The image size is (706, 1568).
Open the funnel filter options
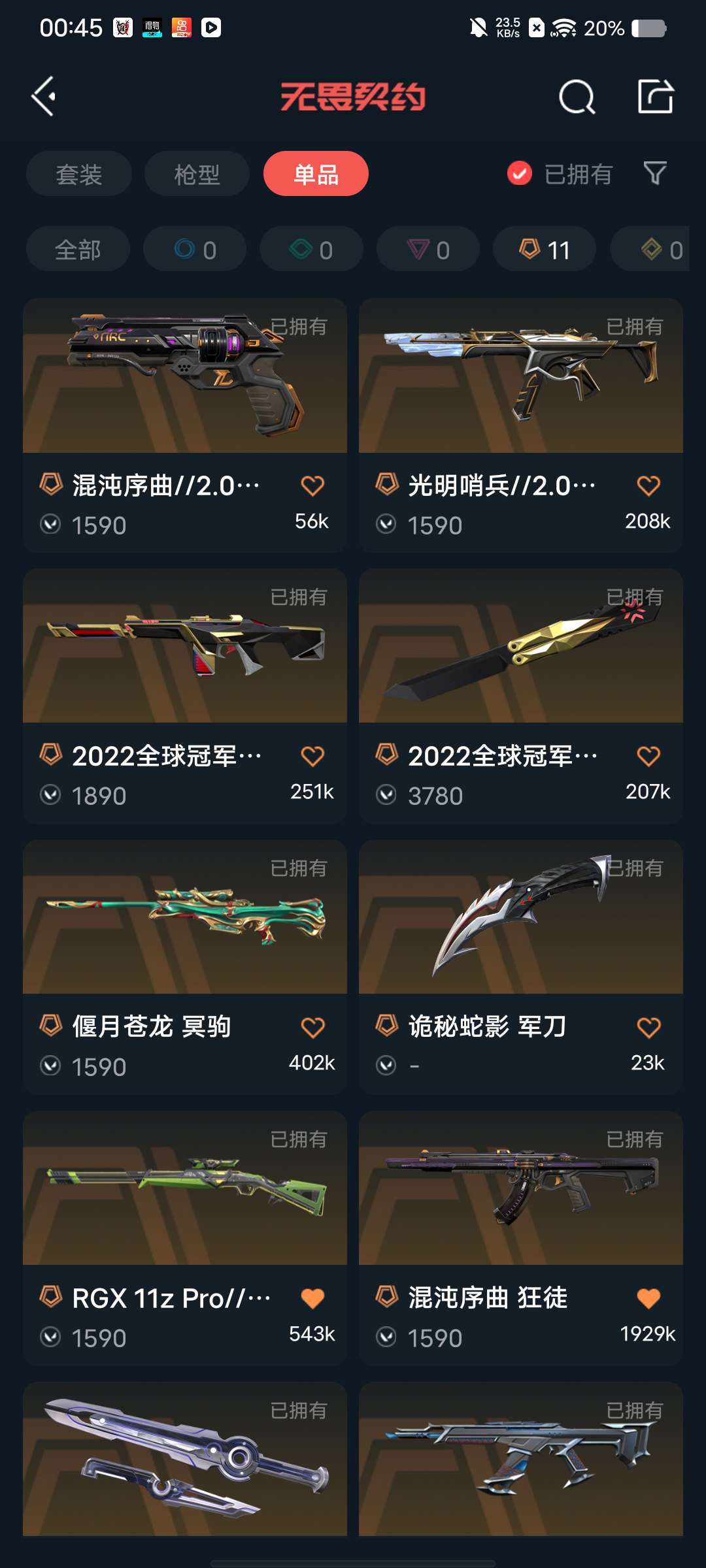[654, 174]
